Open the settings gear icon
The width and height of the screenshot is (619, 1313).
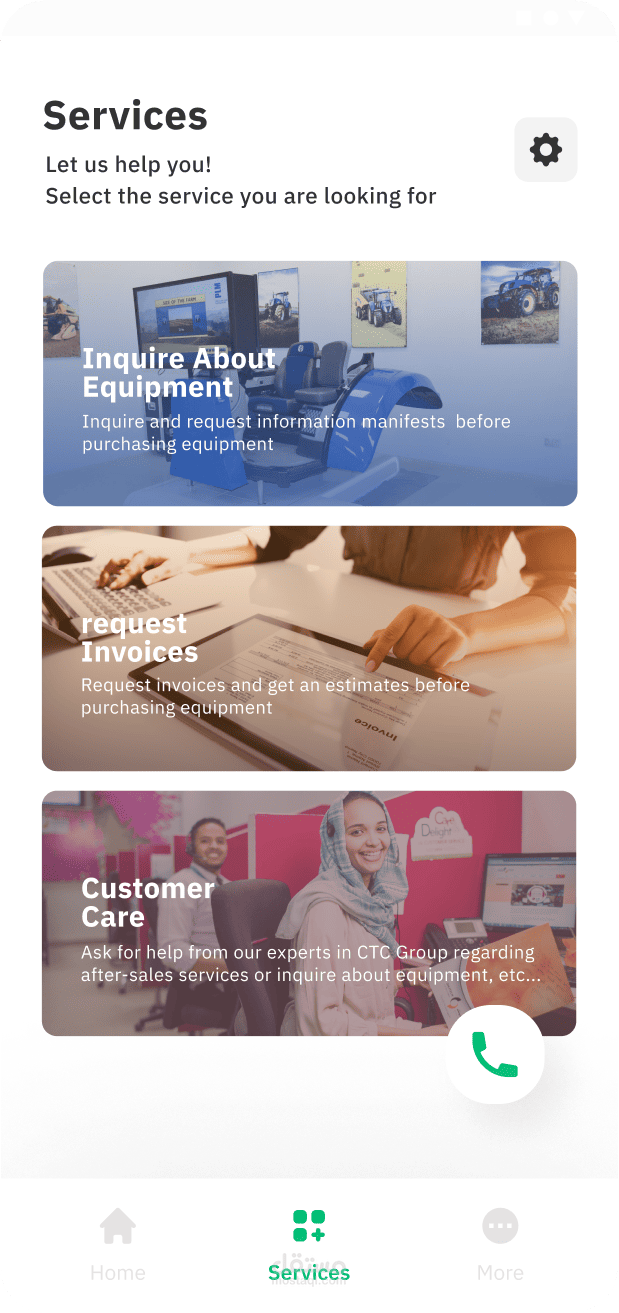click(x=546, y=150)
